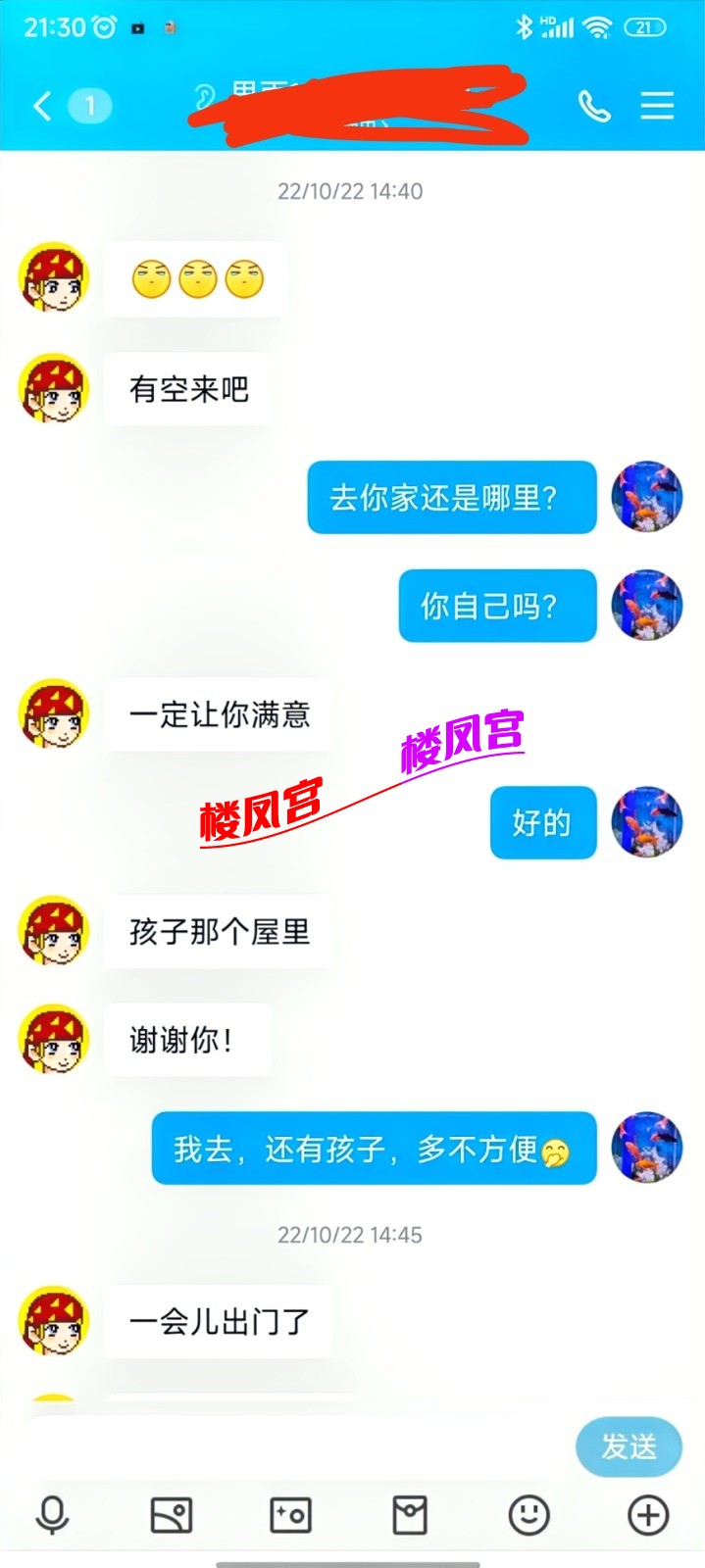Tap the 发送 send button
Screen dimensions: 705x1568
point(629,1446)
